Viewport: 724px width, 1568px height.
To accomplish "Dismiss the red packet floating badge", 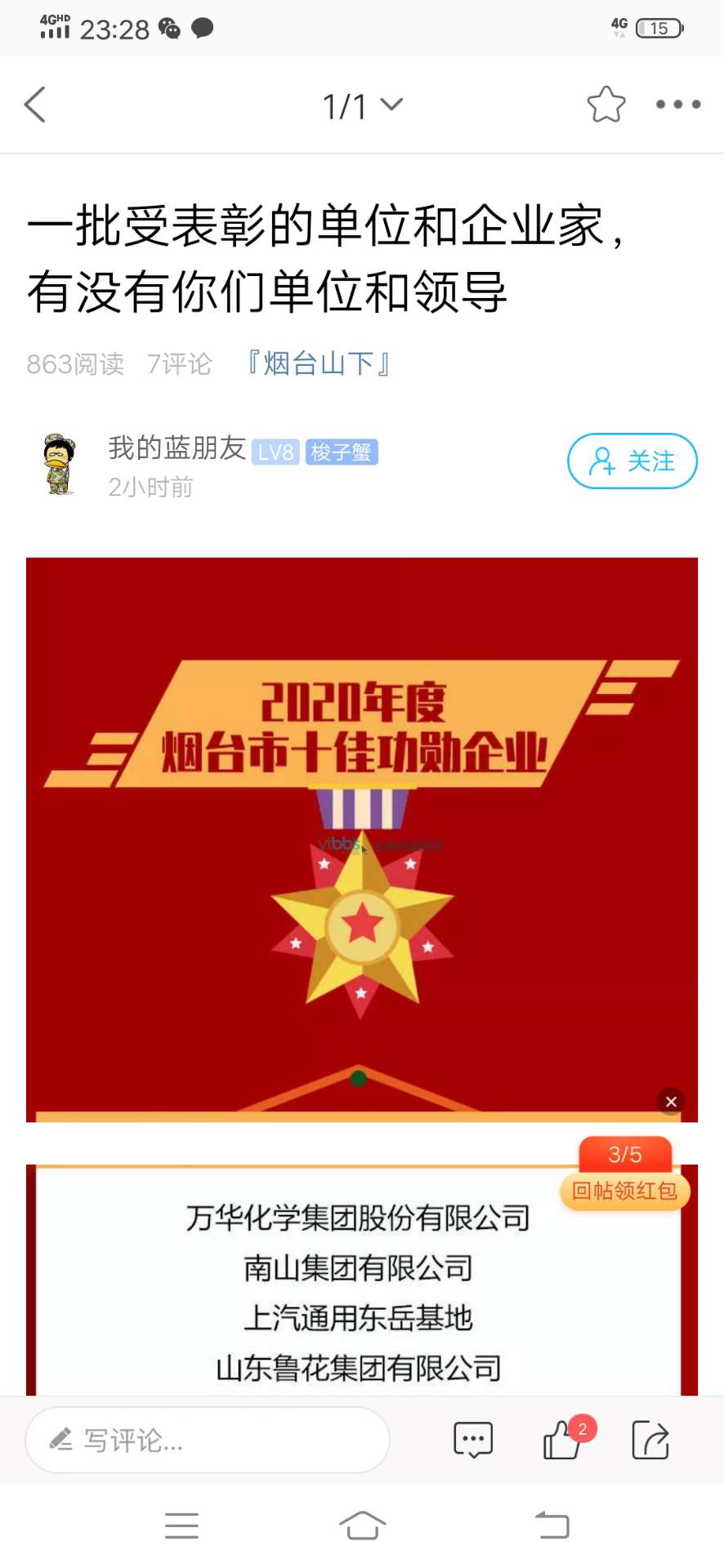I will [671, 1101].
